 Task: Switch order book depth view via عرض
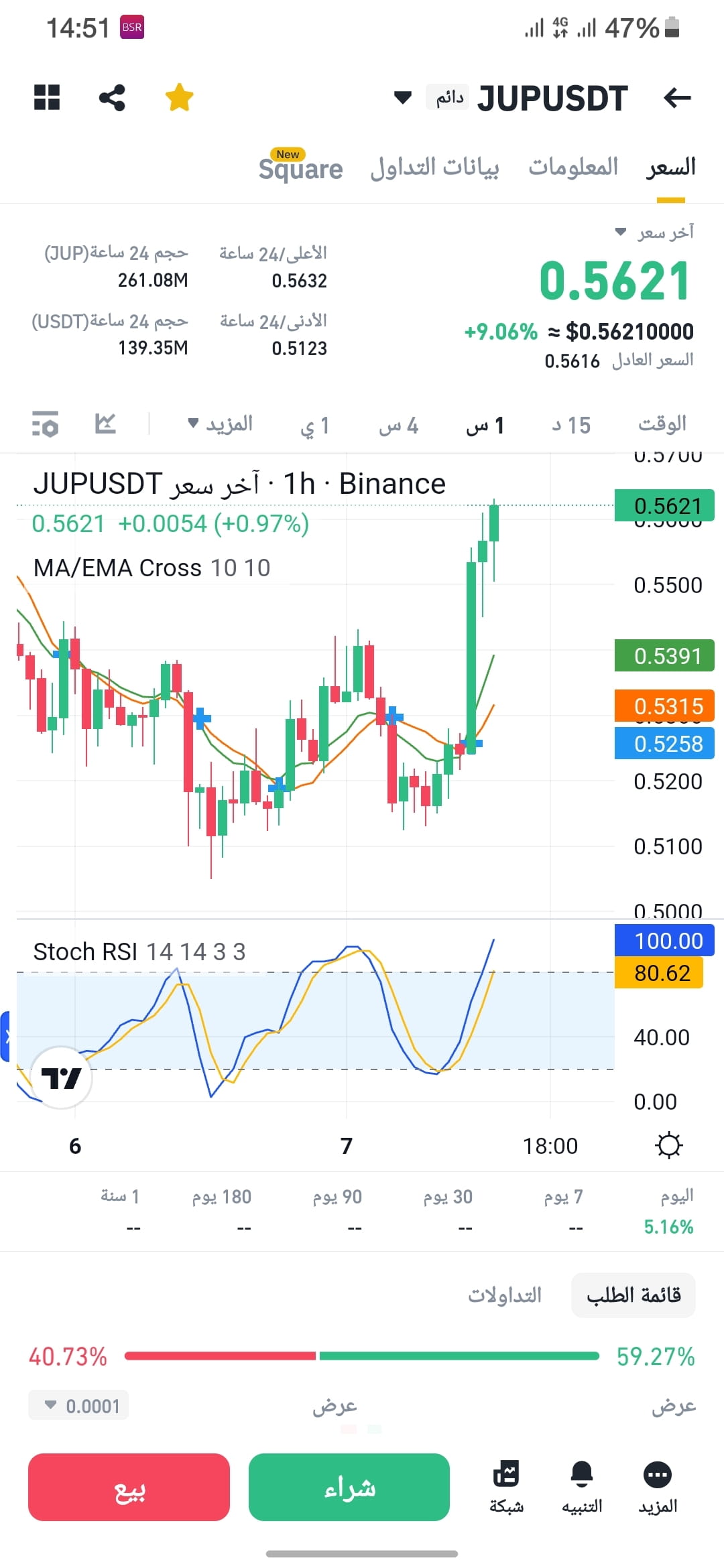pos(675,1406)
